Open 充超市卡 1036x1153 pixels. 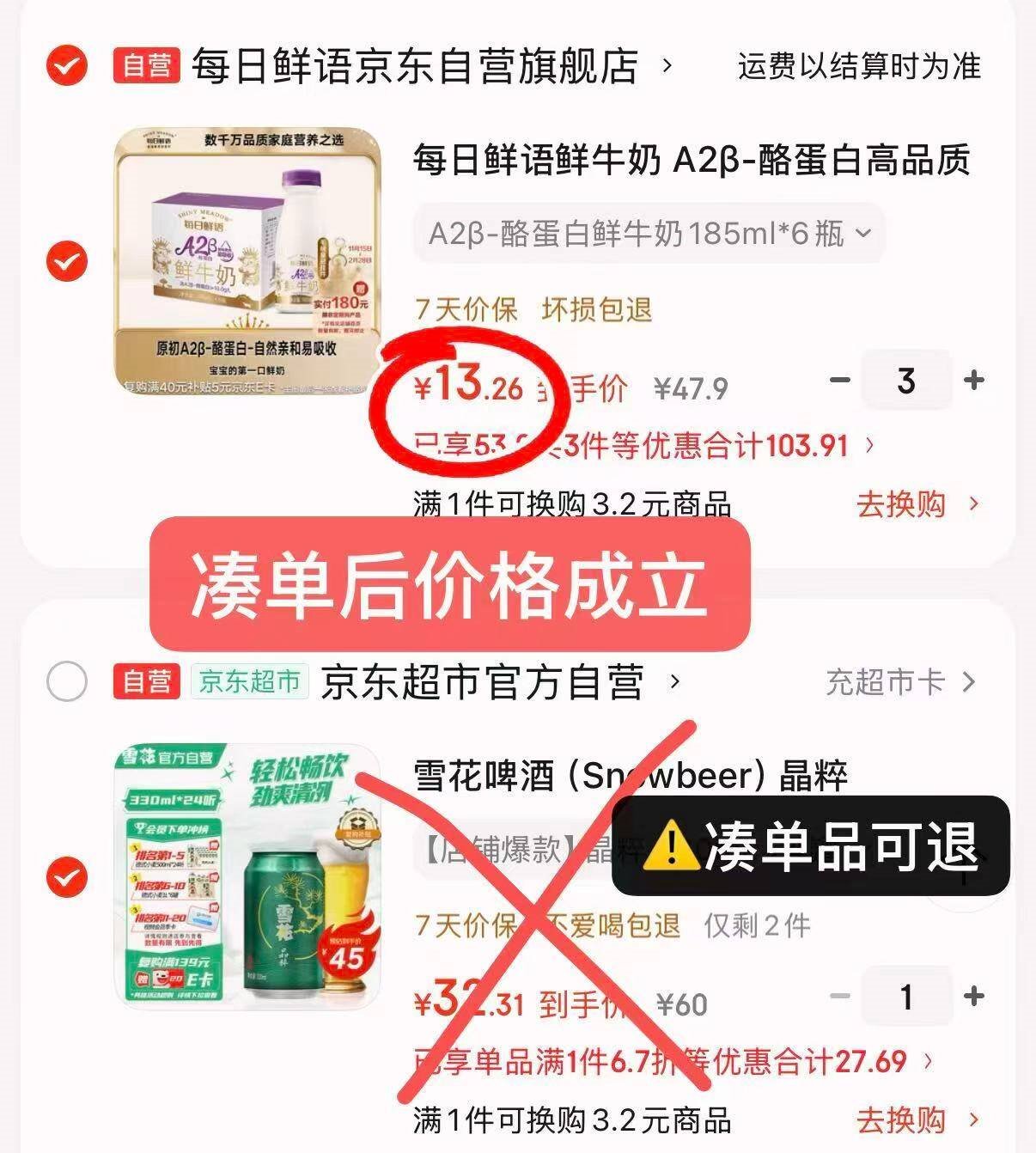tap(899, 682)
